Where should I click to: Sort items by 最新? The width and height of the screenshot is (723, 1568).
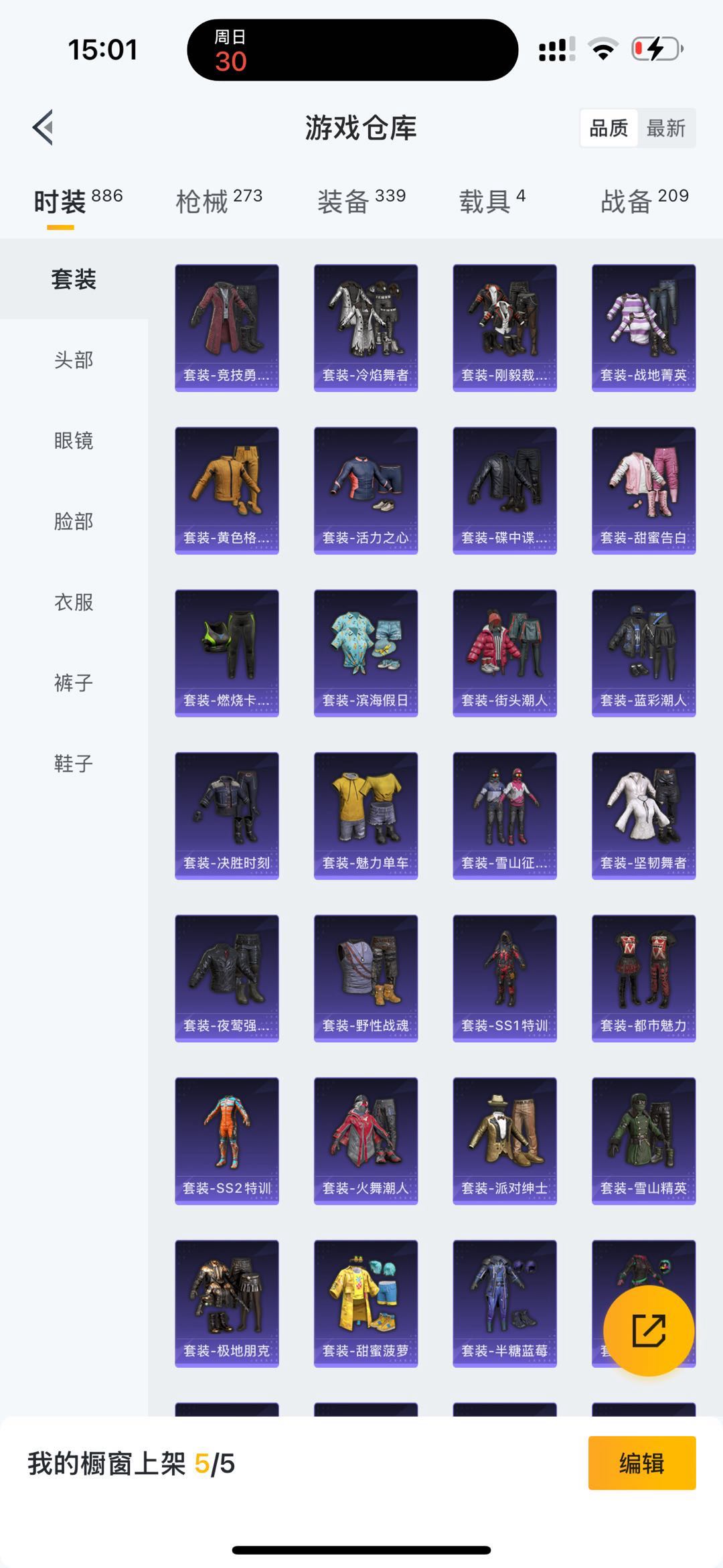(666, 128)
